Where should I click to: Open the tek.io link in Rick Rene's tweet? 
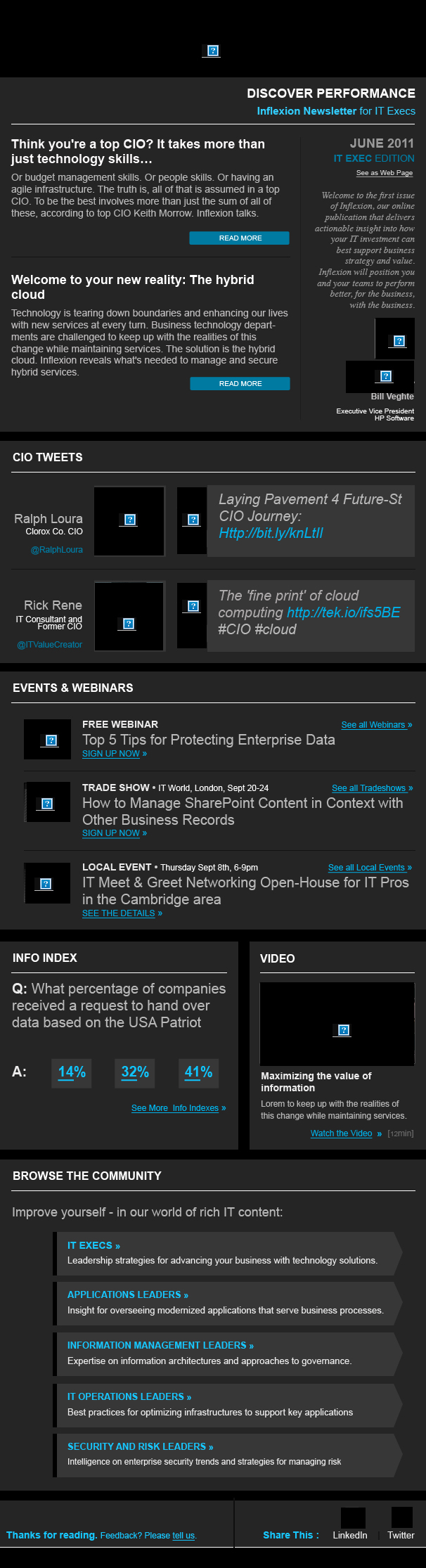[343, 612]
